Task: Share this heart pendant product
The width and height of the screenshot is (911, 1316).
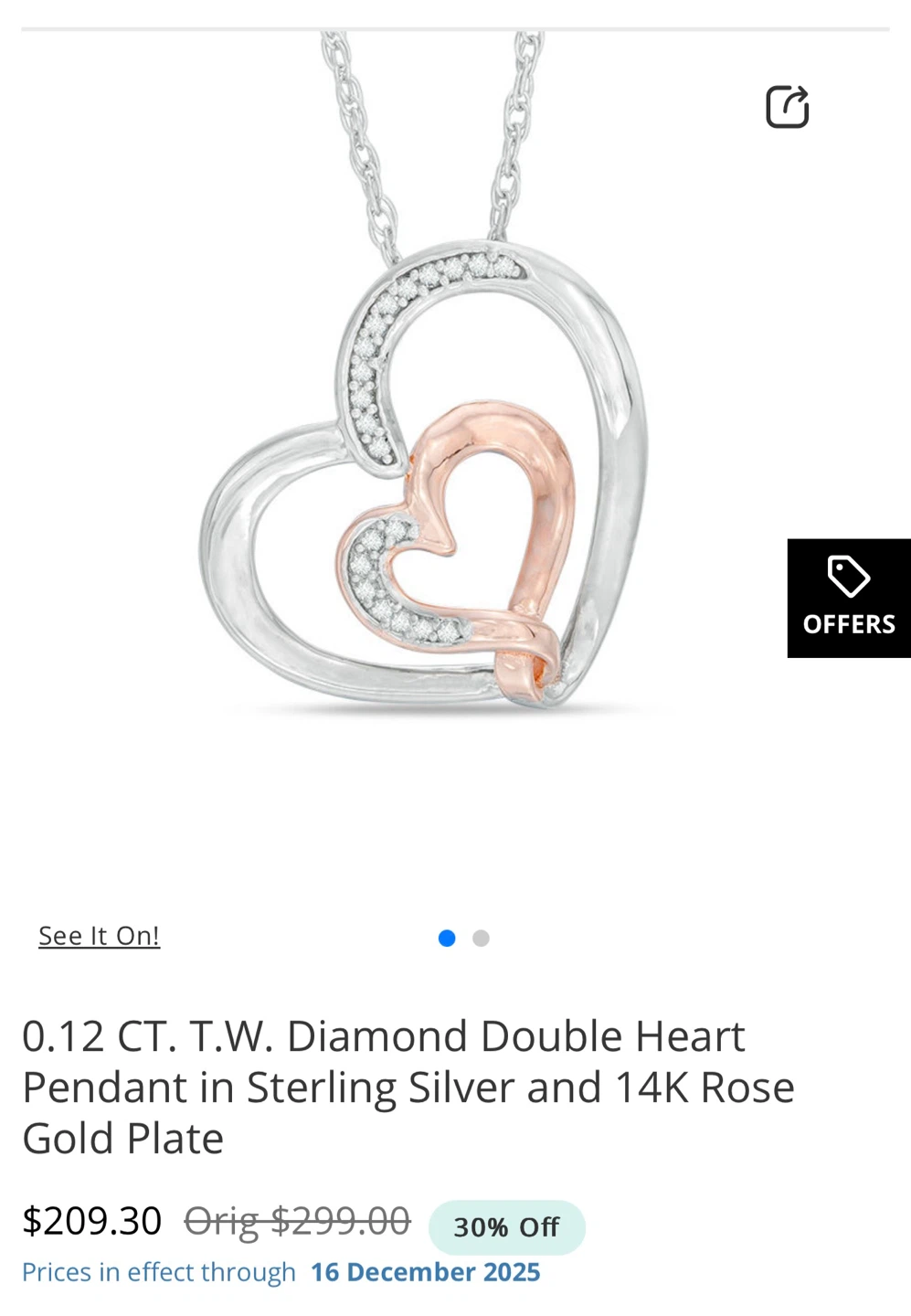Action: pyautogui.click(x=787, y=107)
